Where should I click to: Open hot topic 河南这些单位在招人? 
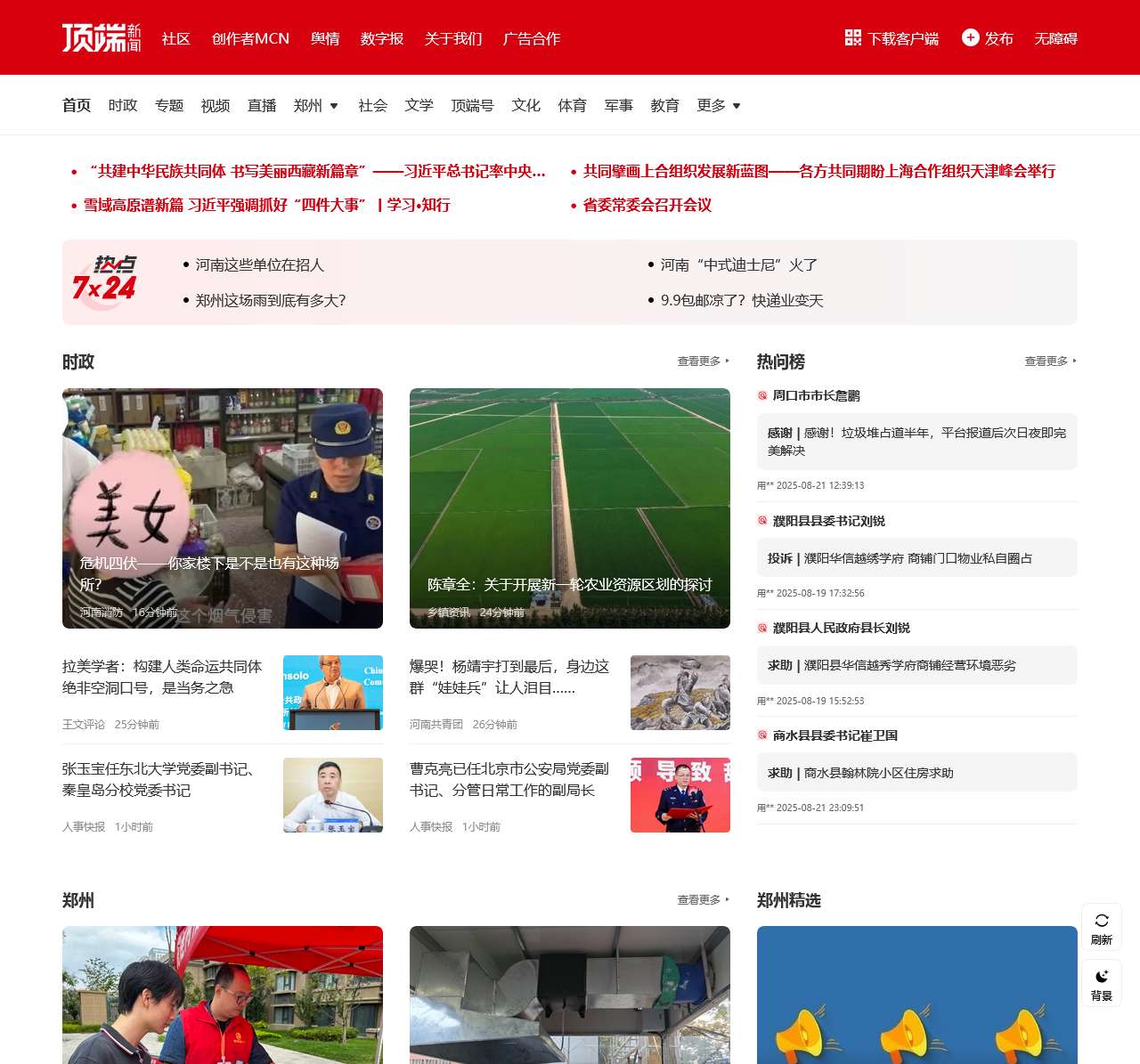[260, 264]
